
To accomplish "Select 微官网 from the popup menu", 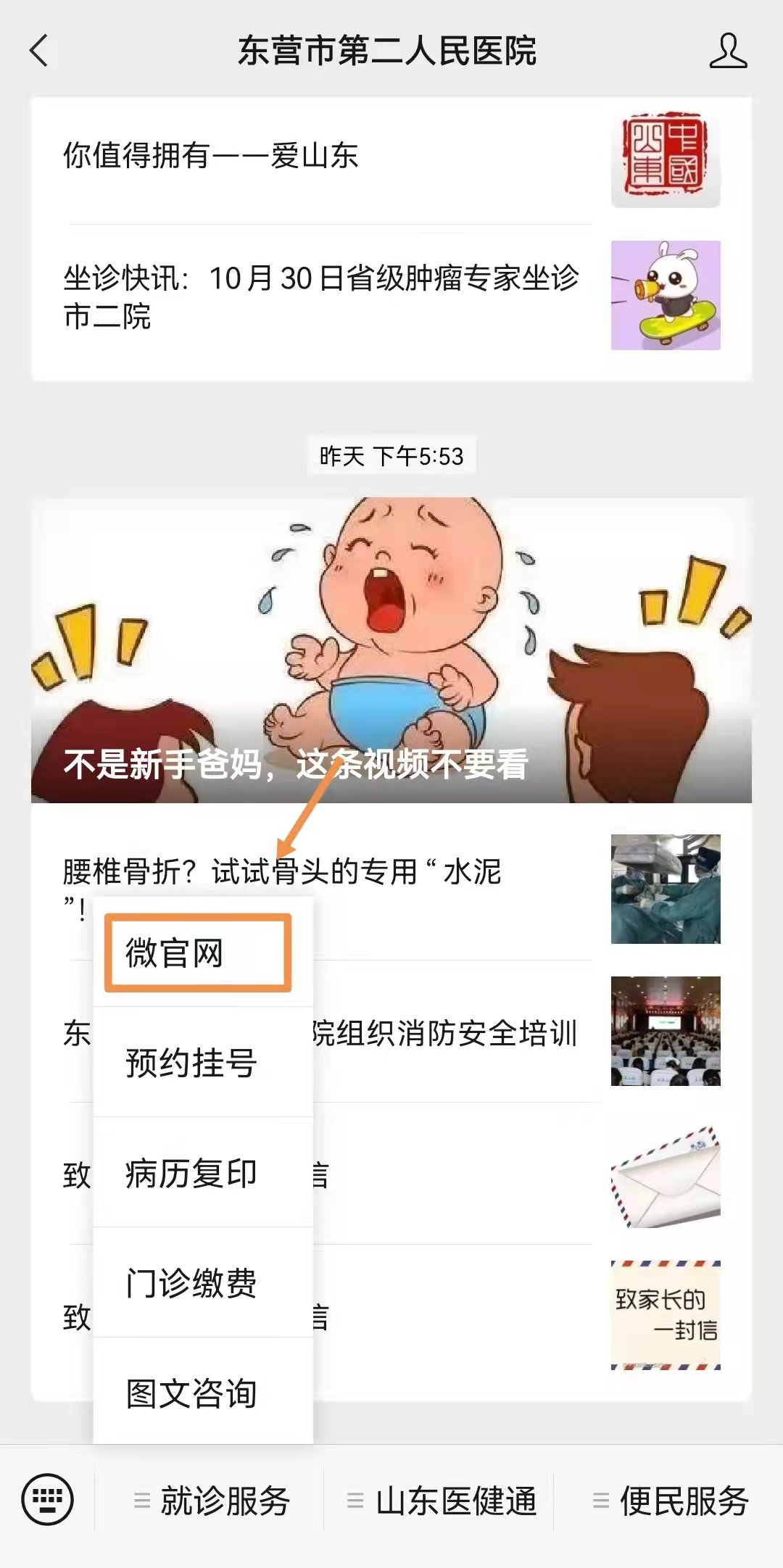I will 198,953.
